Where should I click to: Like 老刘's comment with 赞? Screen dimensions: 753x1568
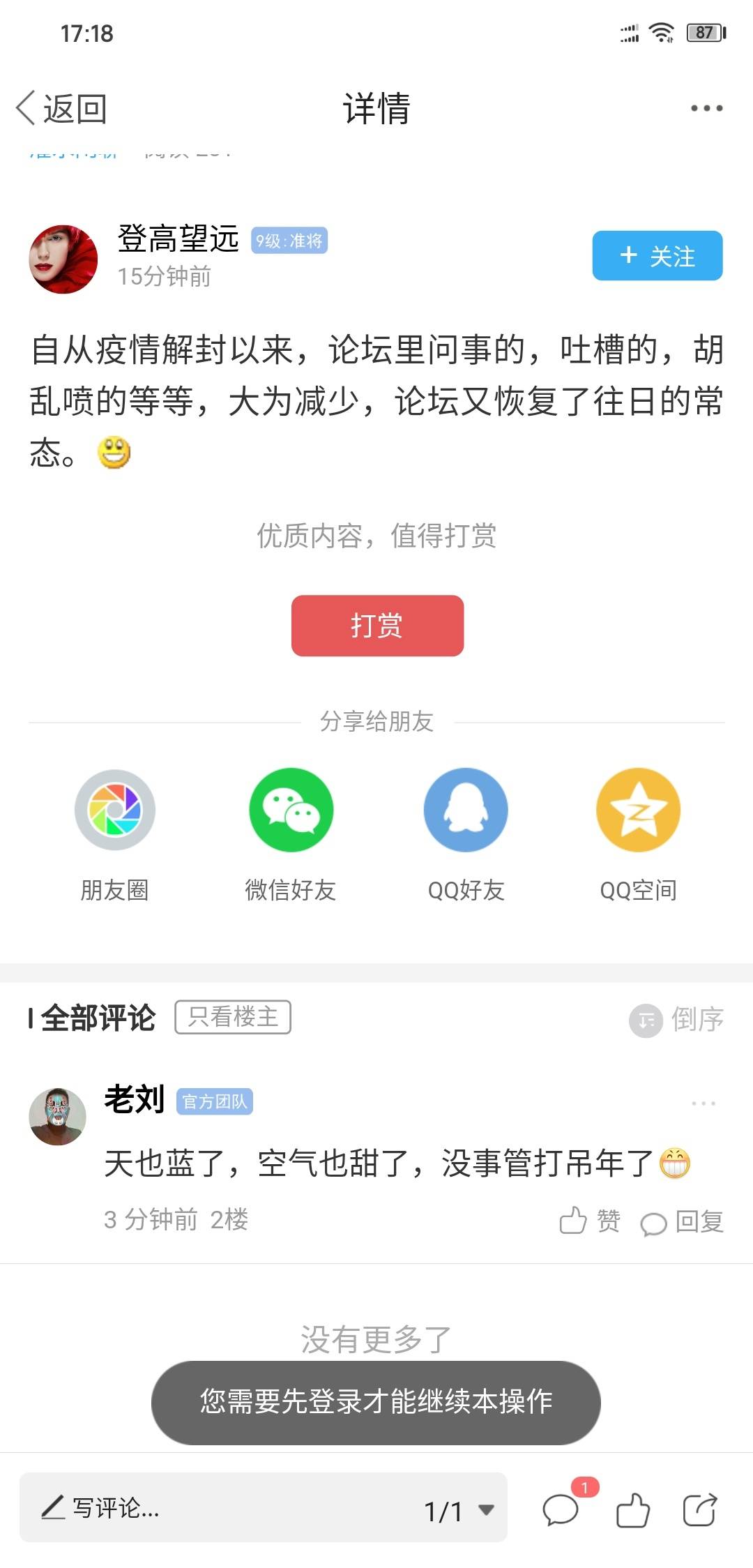[x=590, y=1221]
